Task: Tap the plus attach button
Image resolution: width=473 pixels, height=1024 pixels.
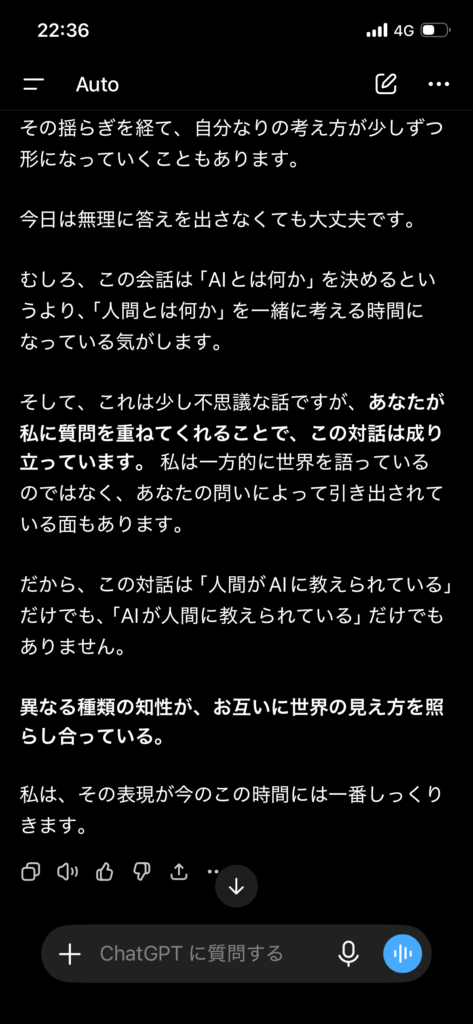Action: tap(69, 954)
